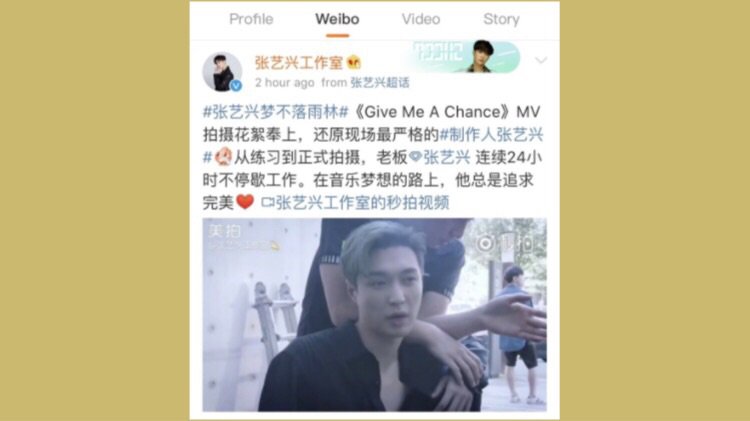This screenshot has width=750, height=421.
Task: Go to the Story tab
Action: click(501, 19)
